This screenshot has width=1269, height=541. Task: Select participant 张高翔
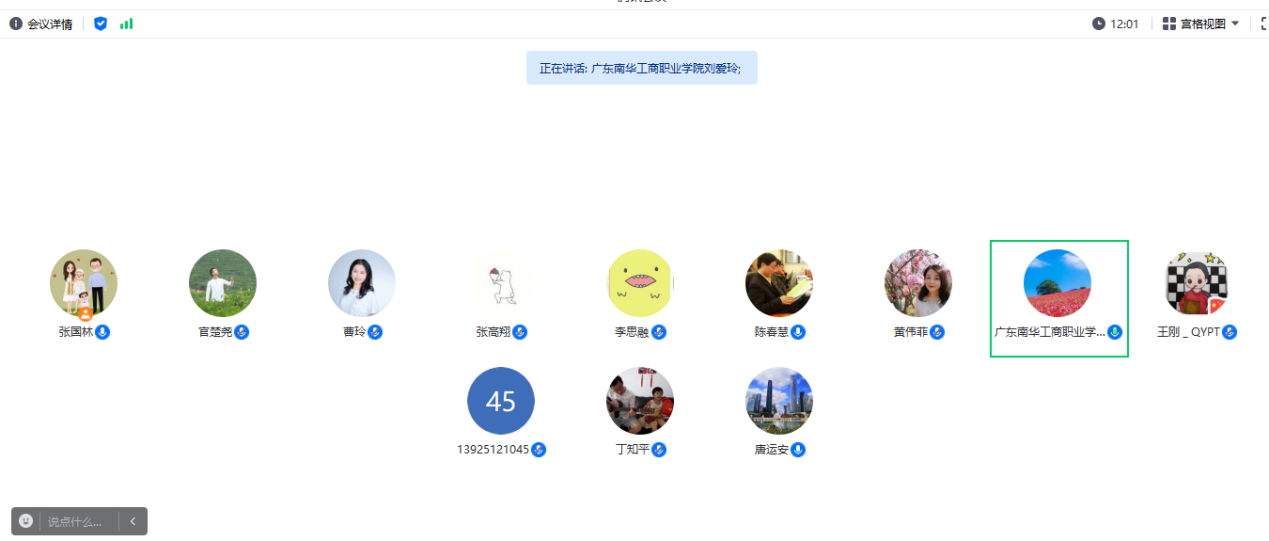click(x=501, y=284)
